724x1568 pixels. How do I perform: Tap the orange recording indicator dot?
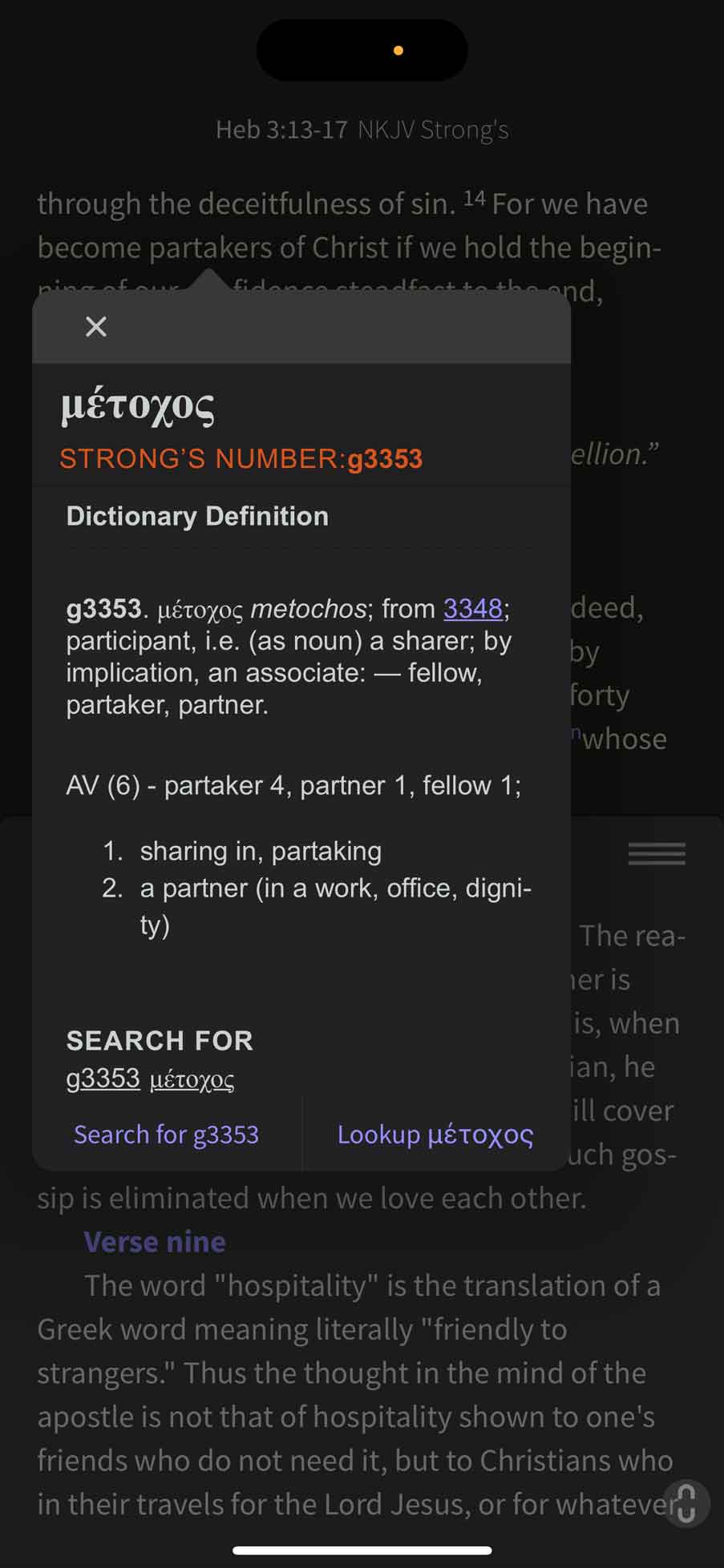(x=398, y=50)
